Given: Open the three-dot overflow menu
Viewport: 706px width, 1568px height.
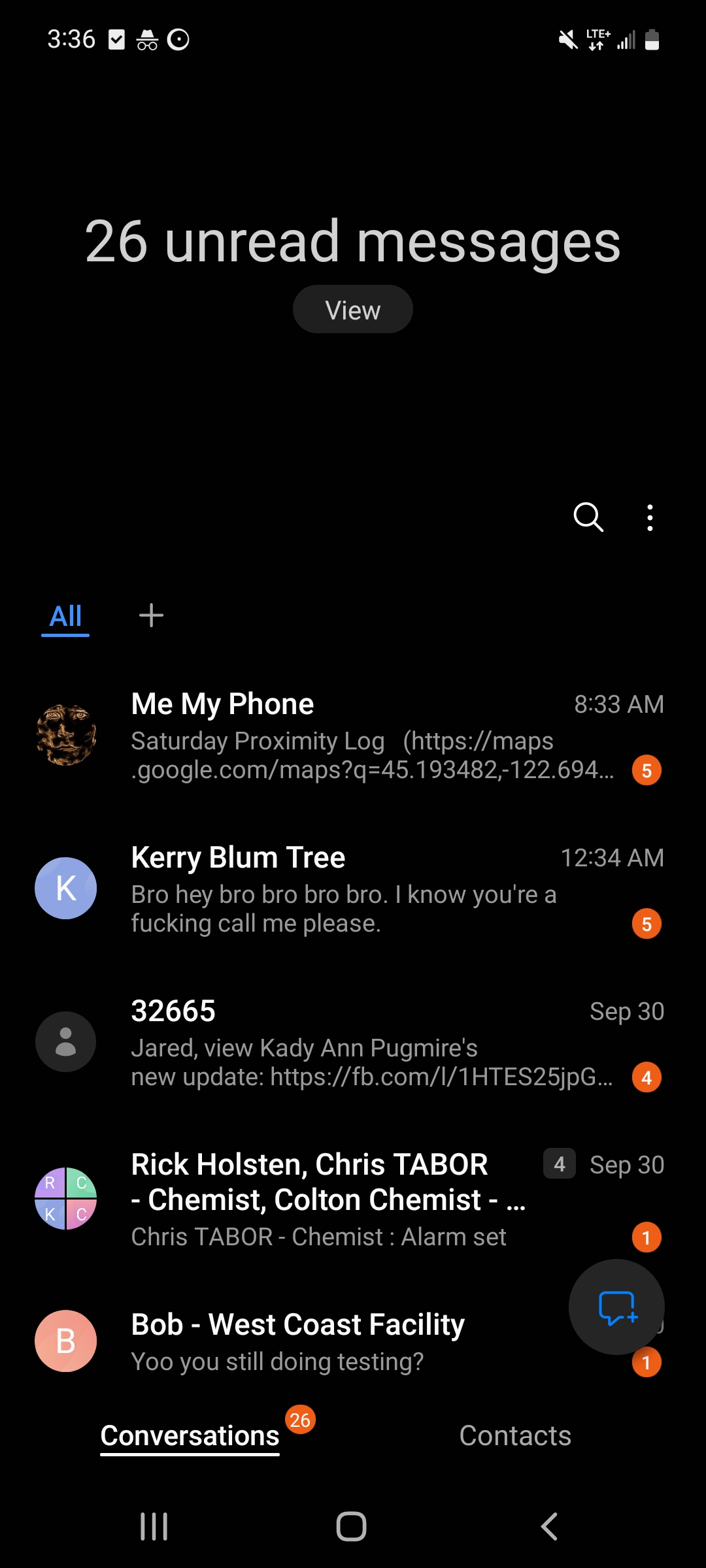Looking at the screenshot, I should click(649, 517).
